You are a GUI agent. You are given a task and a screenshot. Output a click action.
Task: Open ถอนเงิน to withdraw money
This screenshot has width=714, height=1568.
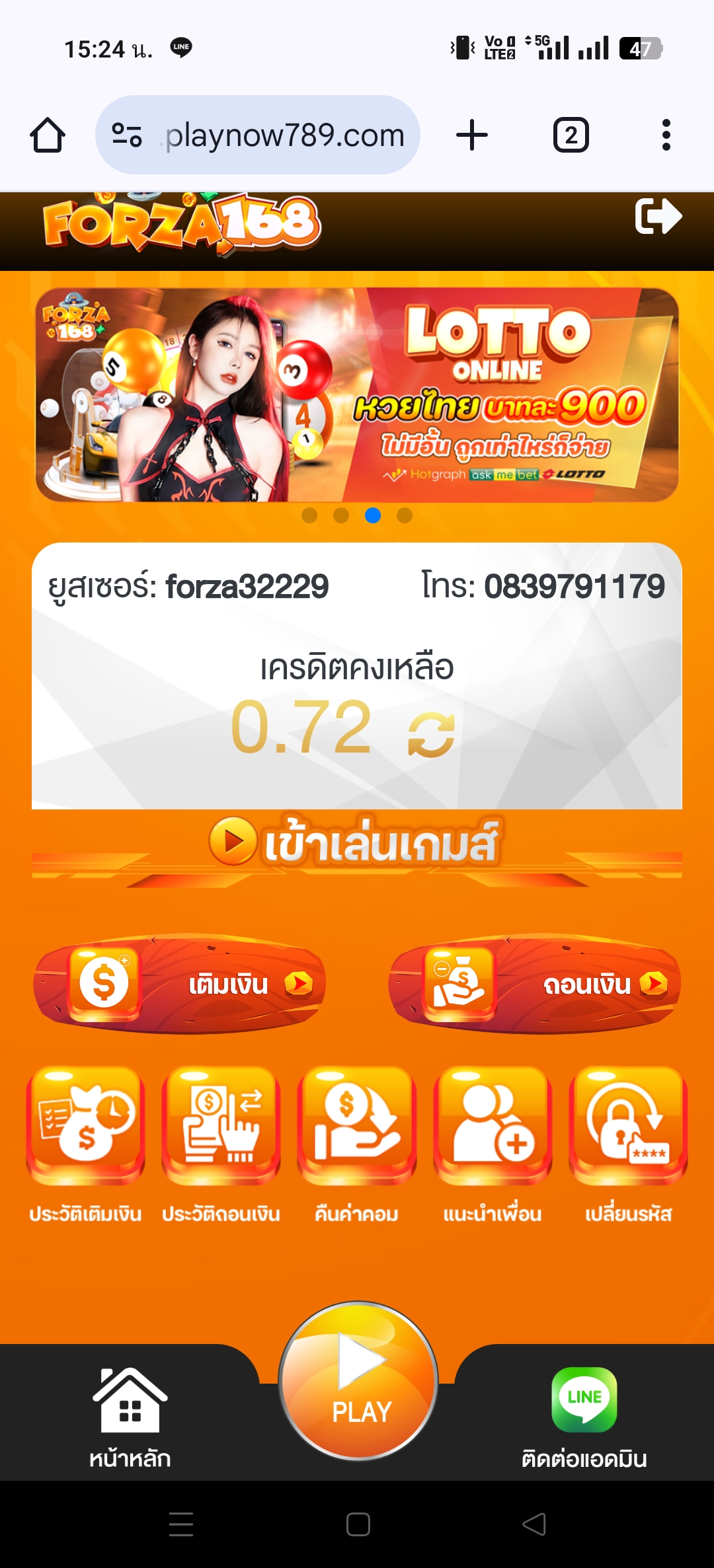click(x=534, y=983)
